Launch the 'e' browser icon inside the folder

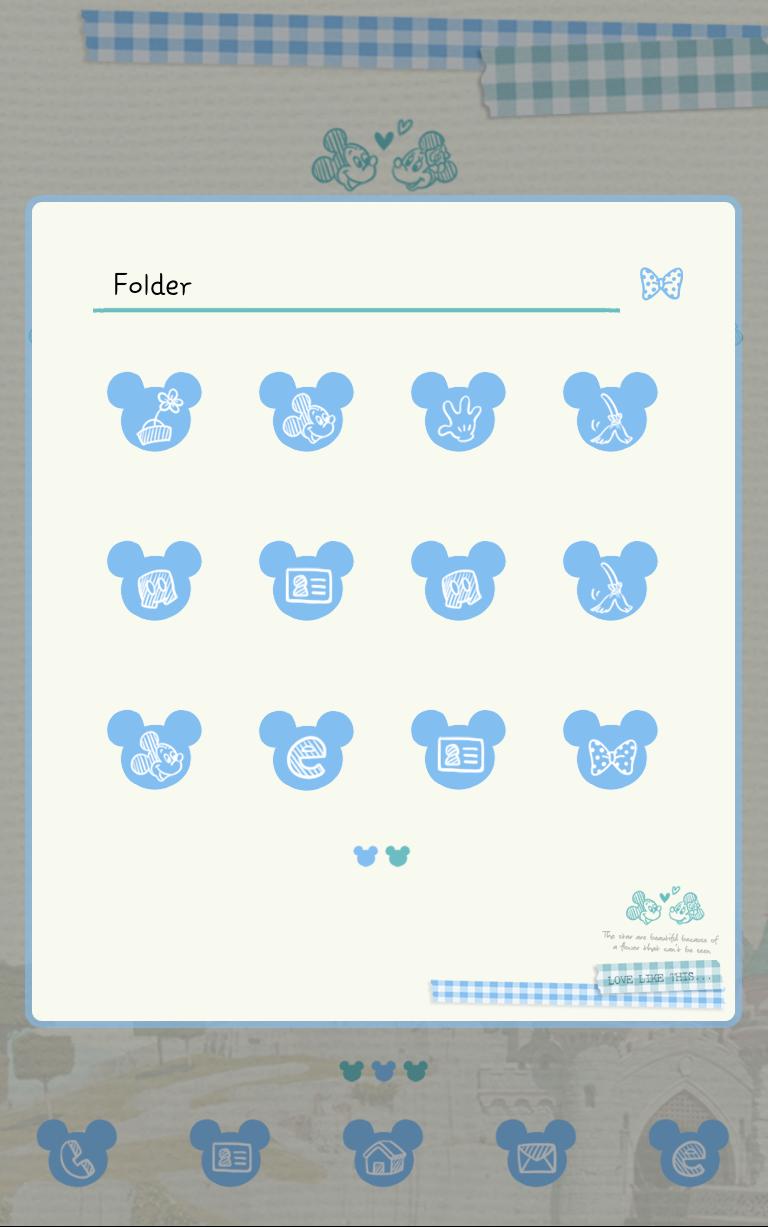click(x=307, y=750)
